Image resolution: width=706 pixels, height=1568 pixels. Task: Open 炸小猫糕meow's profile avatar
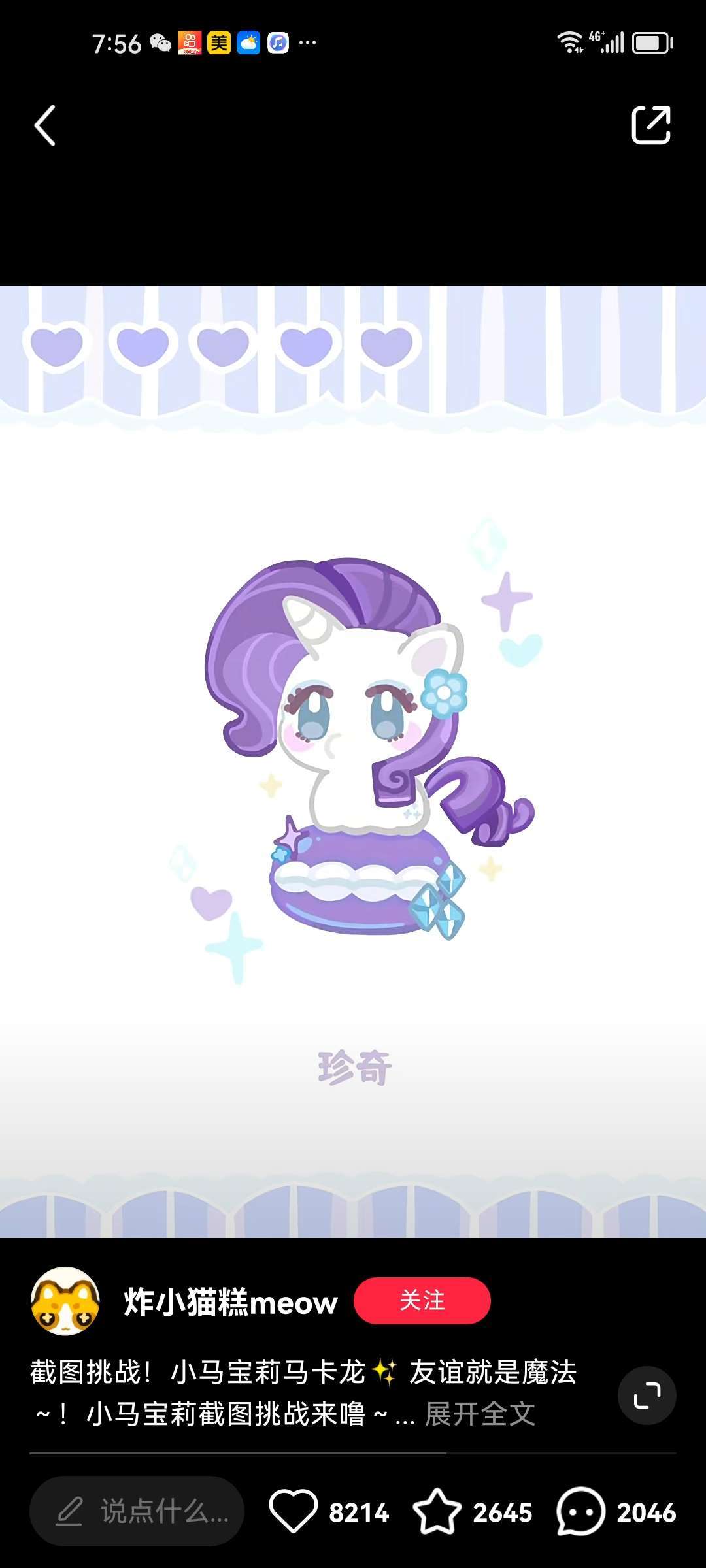pos(65,1301)
